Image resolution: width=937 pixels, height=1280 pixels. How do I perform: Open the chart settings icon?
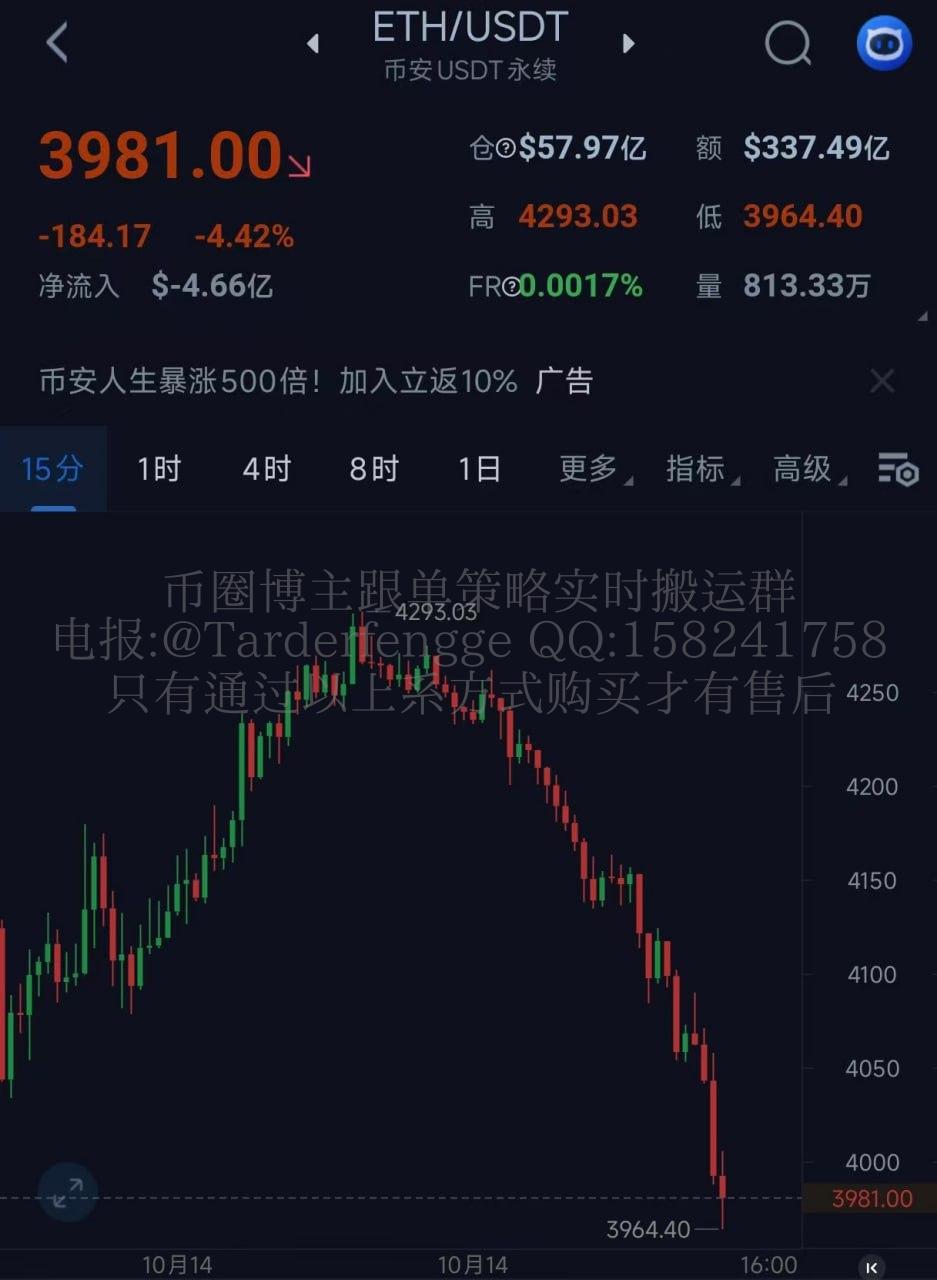coord(897,469)
